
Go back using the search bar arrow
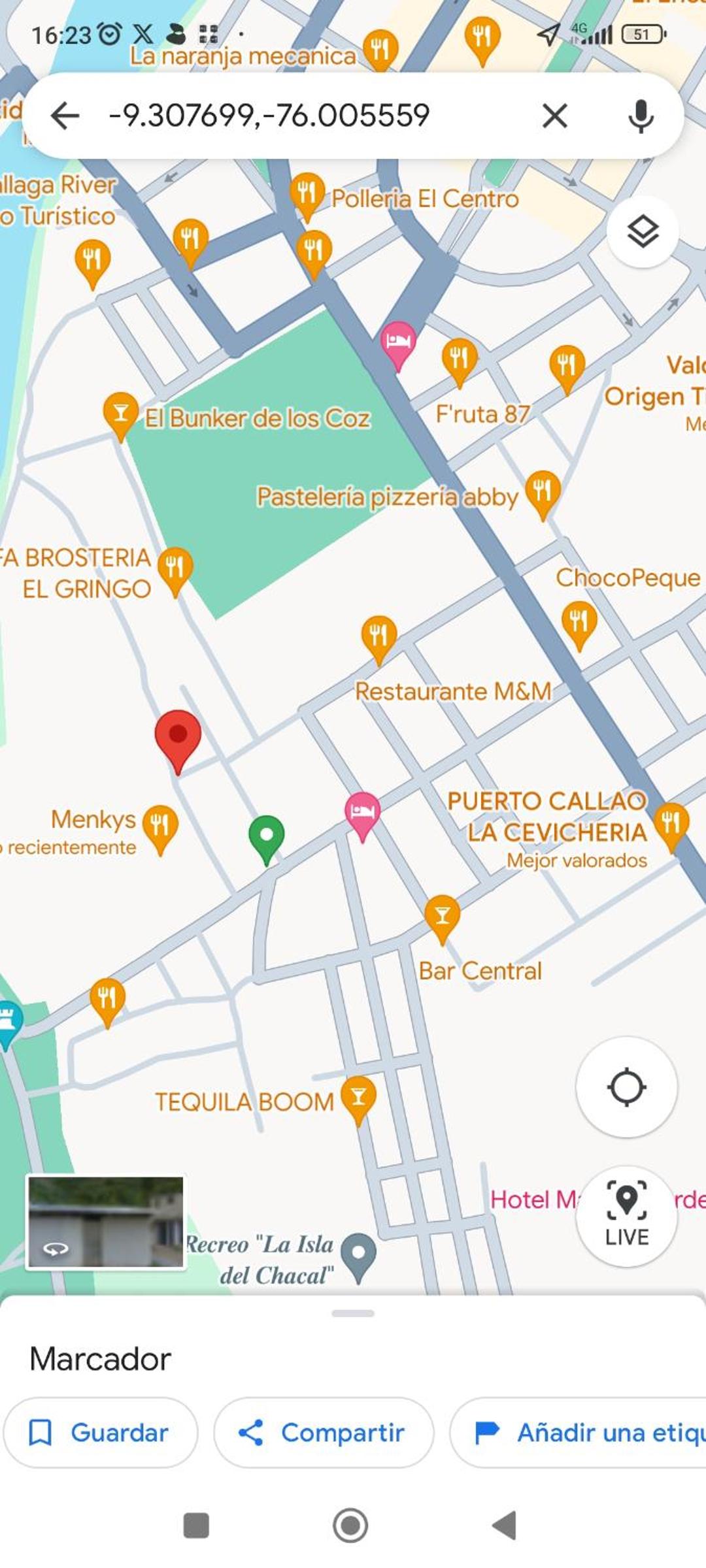pos(65,116)
